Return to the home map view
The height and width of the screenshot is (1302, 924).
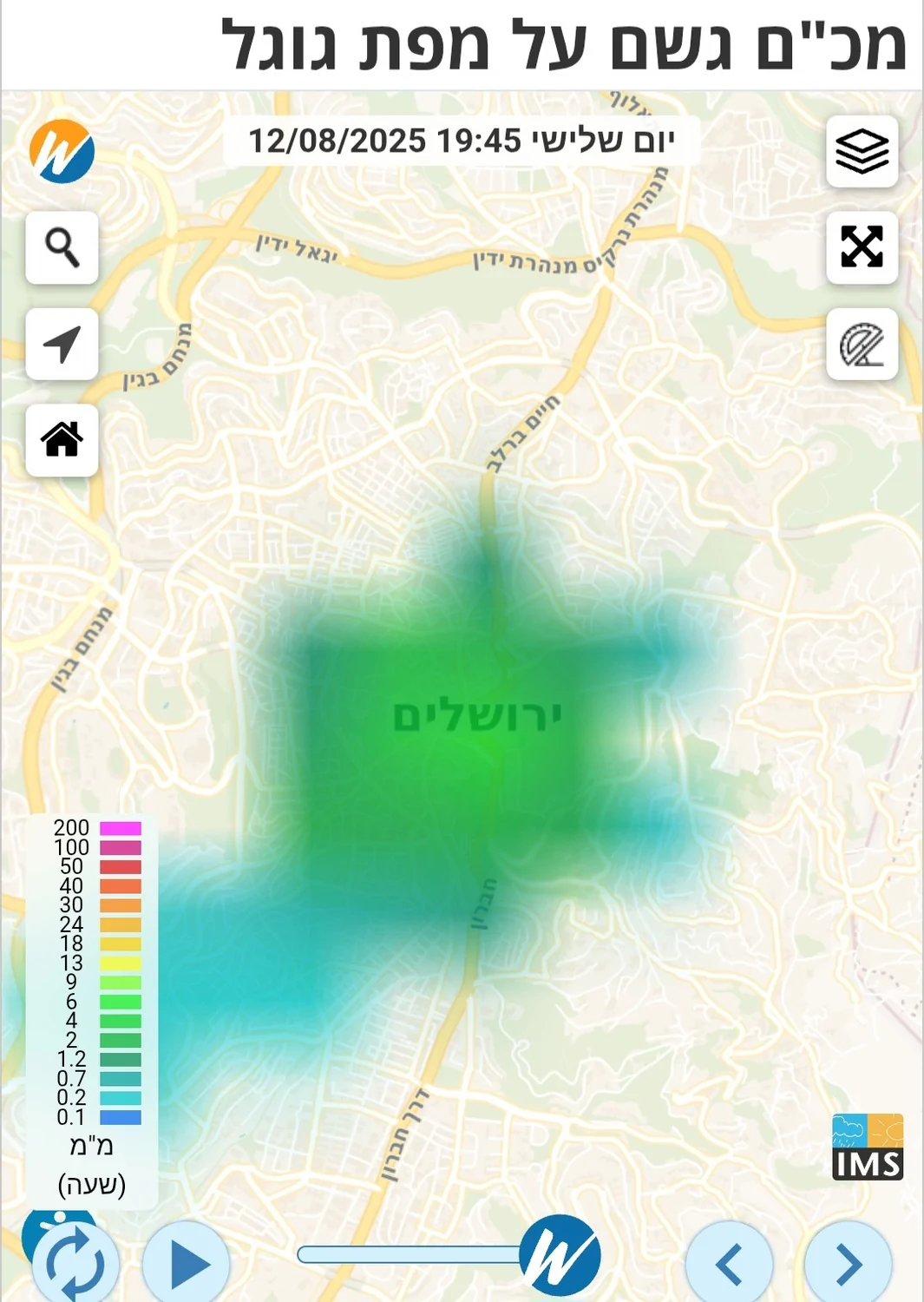click(62, 440)
